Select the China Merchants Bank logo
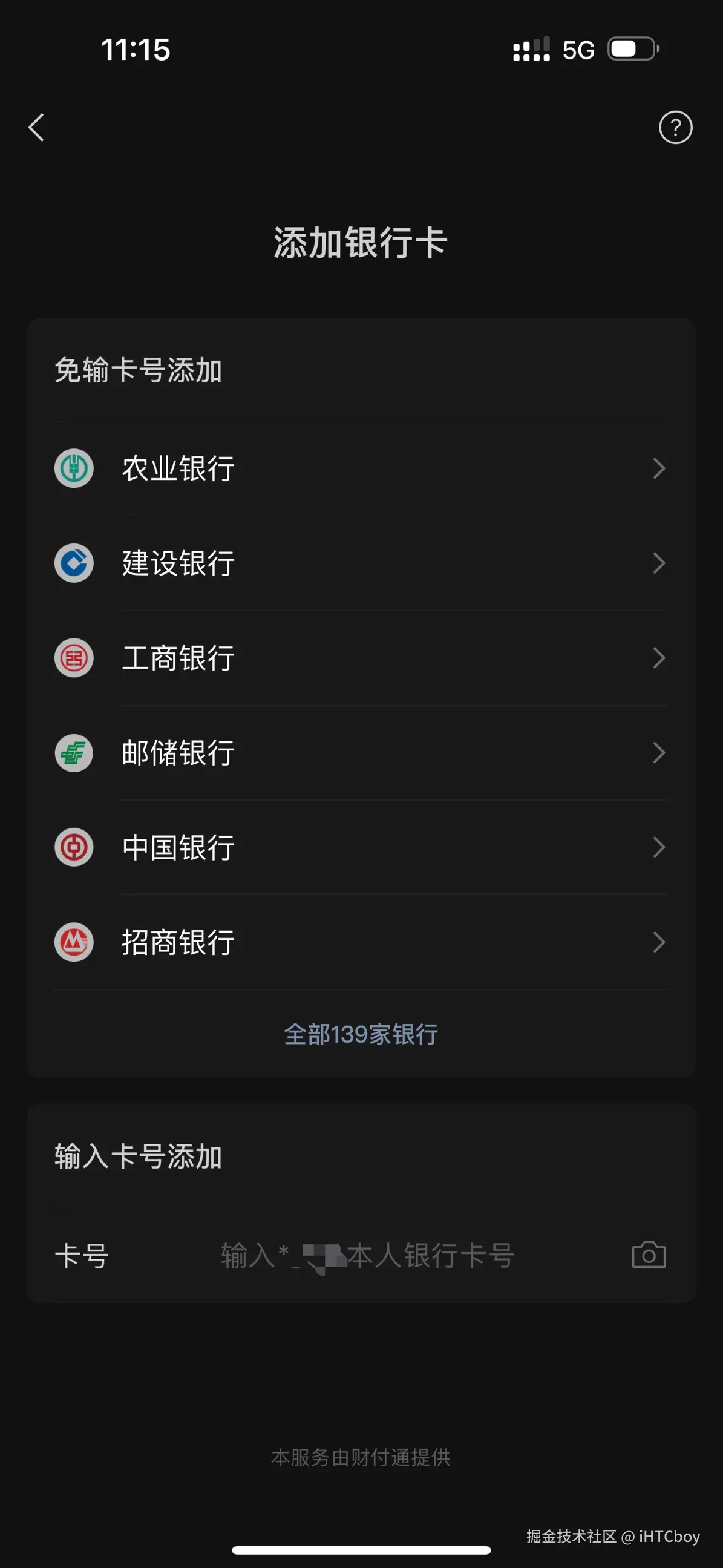The height and width of the screenshot is (1568, 723). 74,942
